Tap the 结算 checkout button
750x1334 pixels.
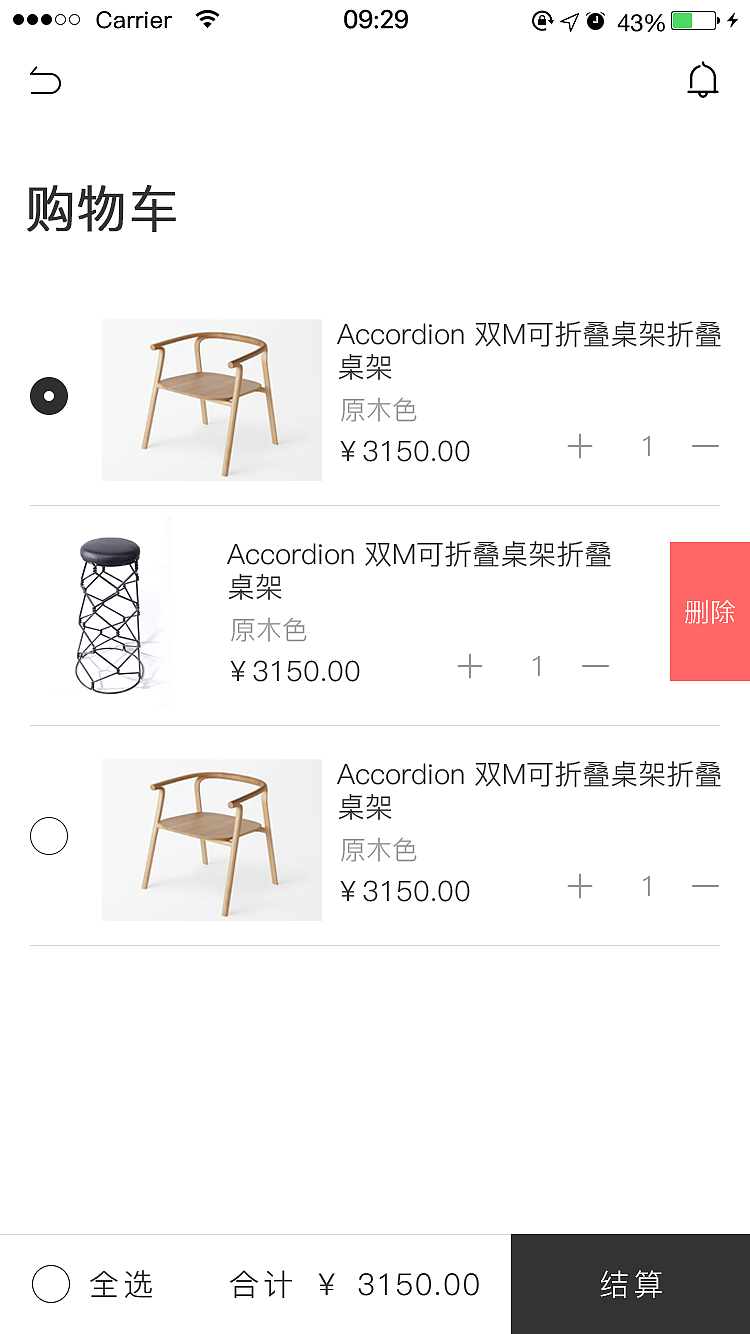630,1284
